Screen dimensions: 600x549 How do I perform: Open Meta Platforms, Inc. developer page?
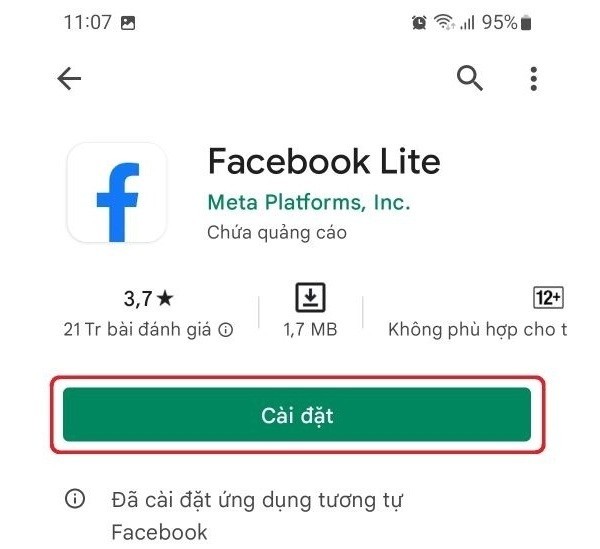pyautogui.click(x=309, y=202)
